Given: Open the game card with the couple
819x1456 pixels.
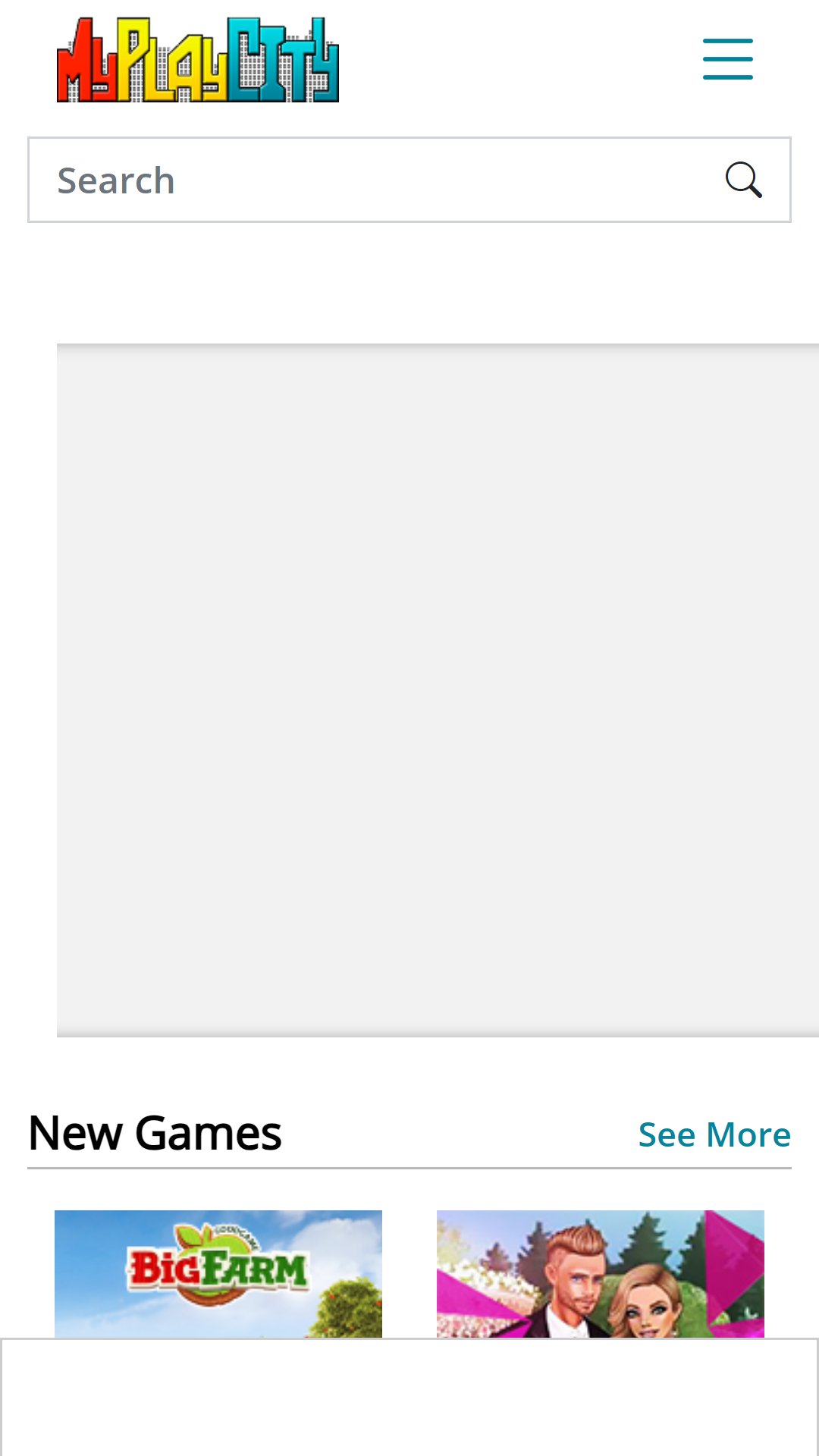Looking at the screenshot, I should point(601,1274).
